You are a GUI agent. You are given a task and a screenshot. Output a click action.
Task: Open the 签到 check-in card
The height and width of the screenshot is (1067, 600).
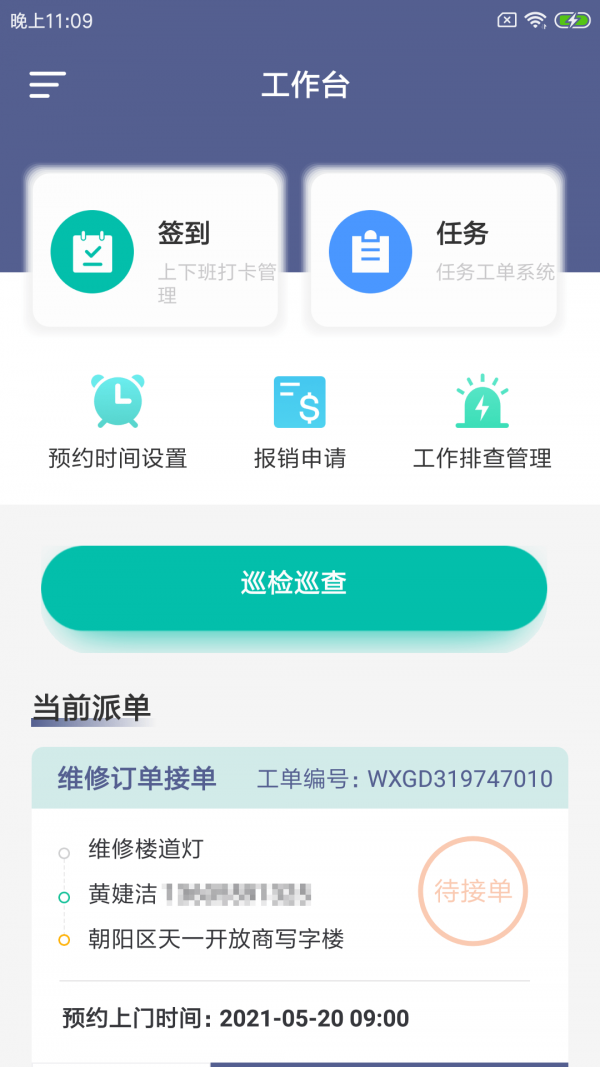(155, 250)
